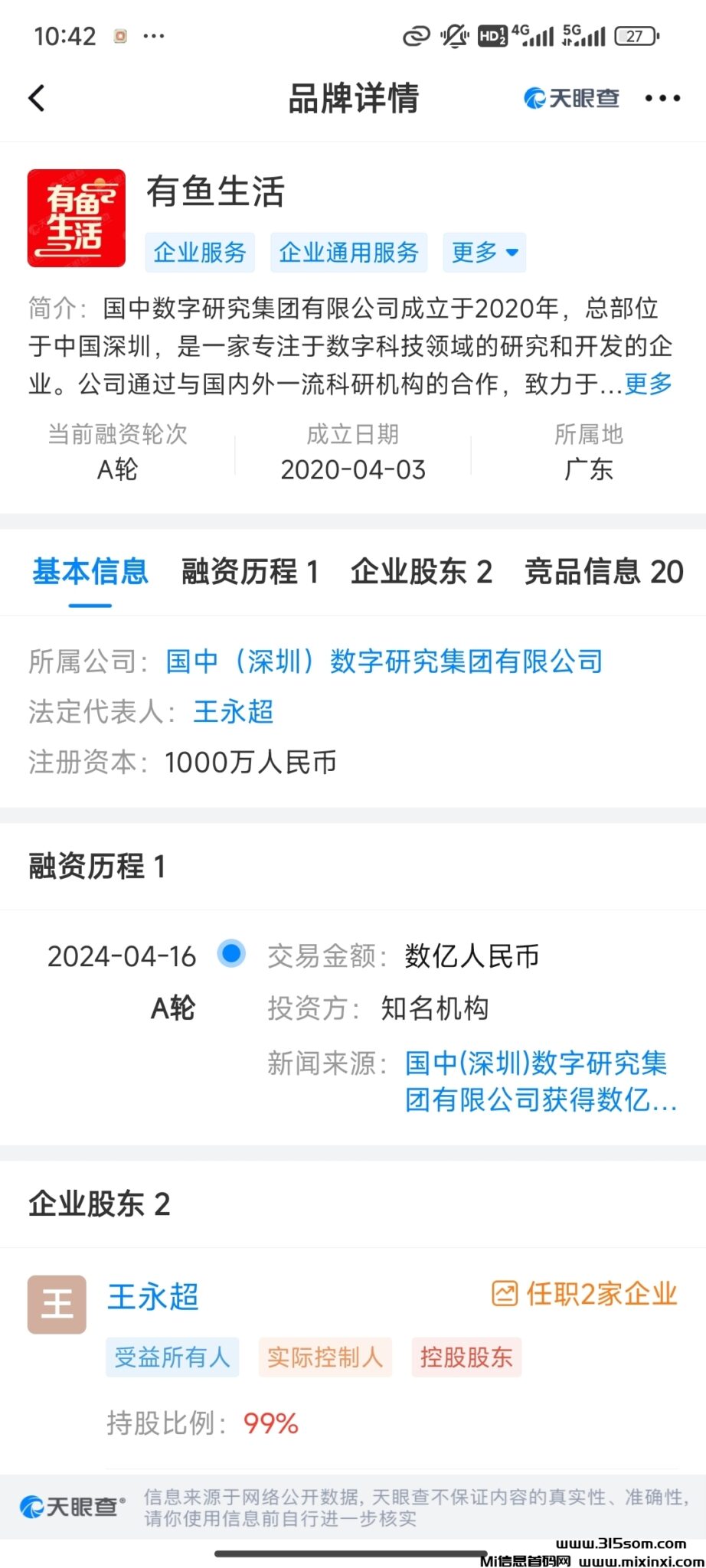The width and height of the screenshot is (706, 1568).
Task: Select the 企业服务 tag chip
Action: tap(200, 253)
